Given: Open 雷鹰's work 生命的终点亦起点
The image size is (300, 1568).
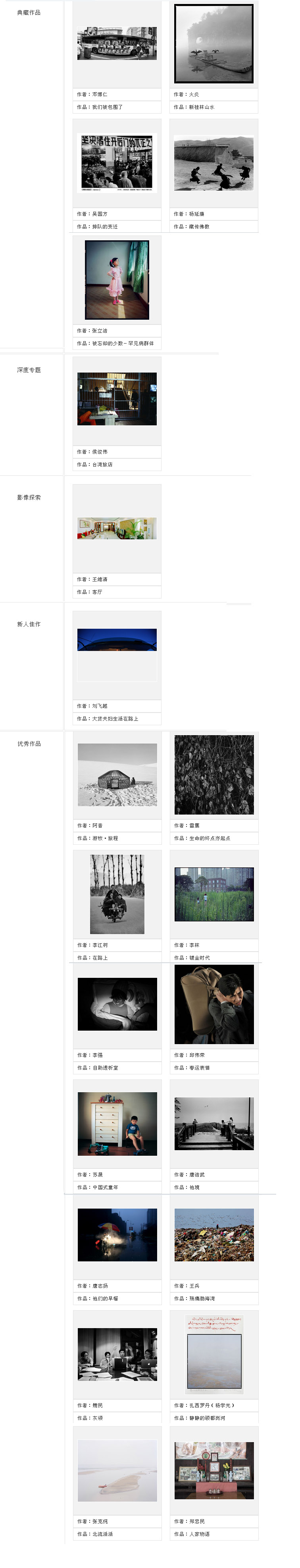Looking at the screenshot, I should coord(213,775).
